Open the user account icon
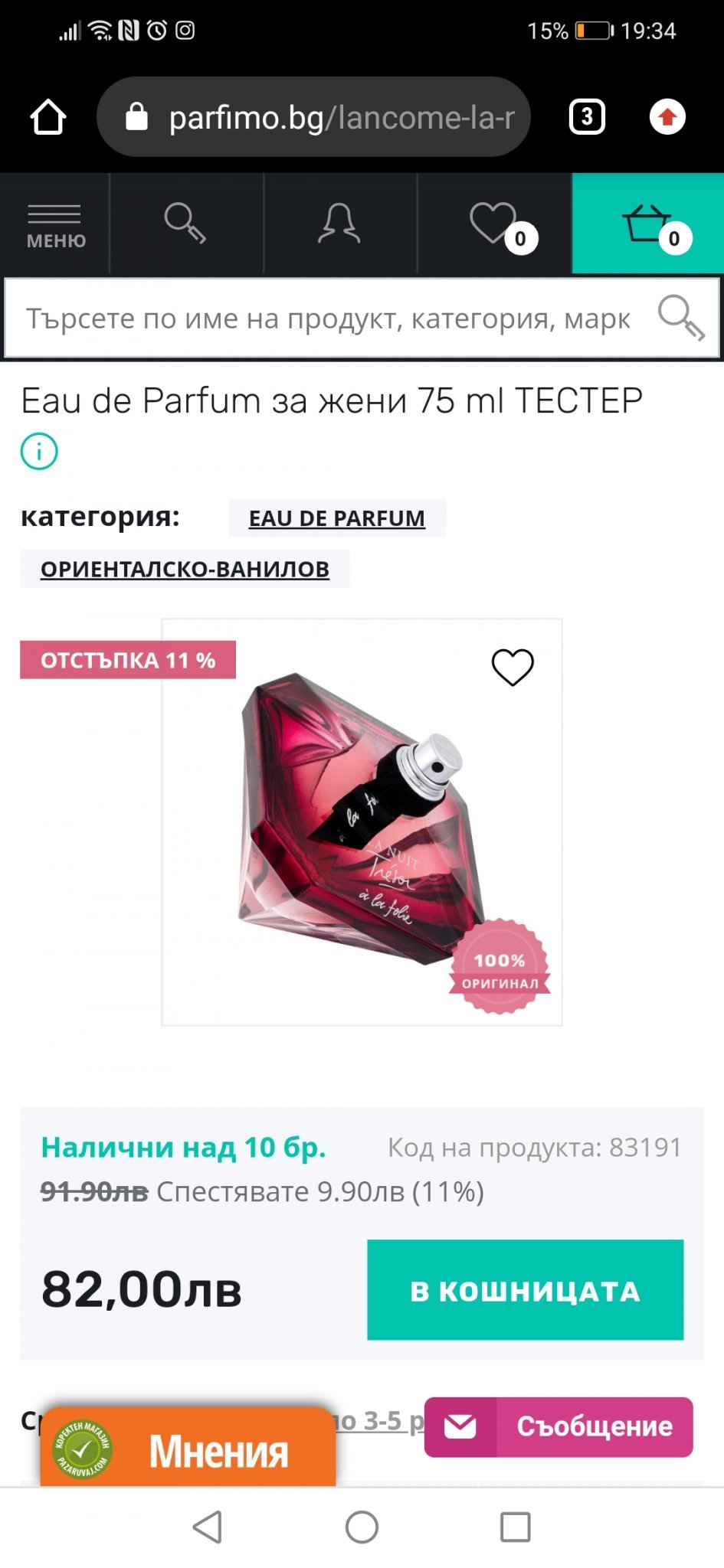Image resolution: width=724 pixels, height=1568 pixels. [339, 223]
